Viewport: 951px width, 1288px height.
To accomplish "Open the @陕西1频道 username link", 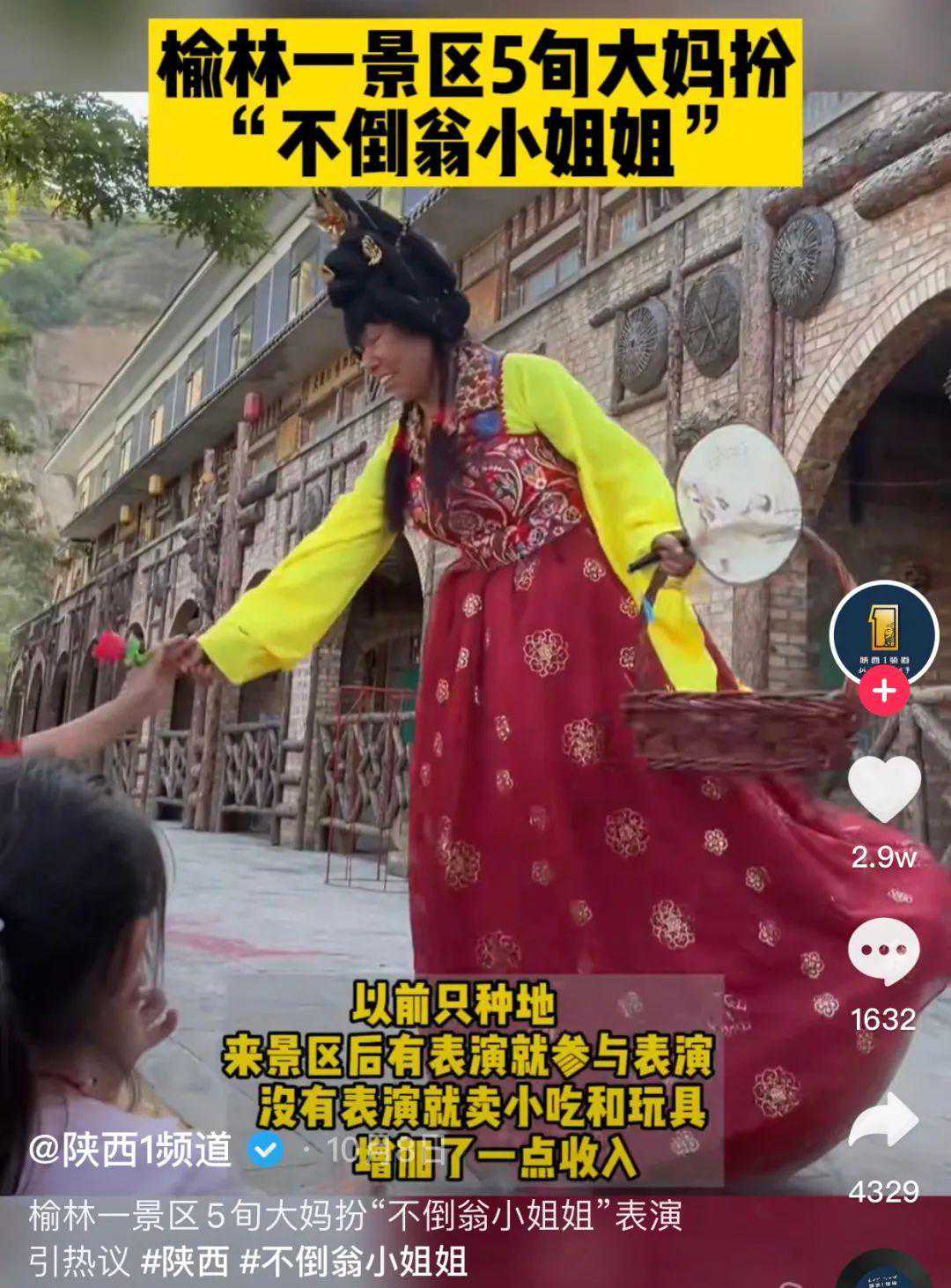I will coord(130,1150).
